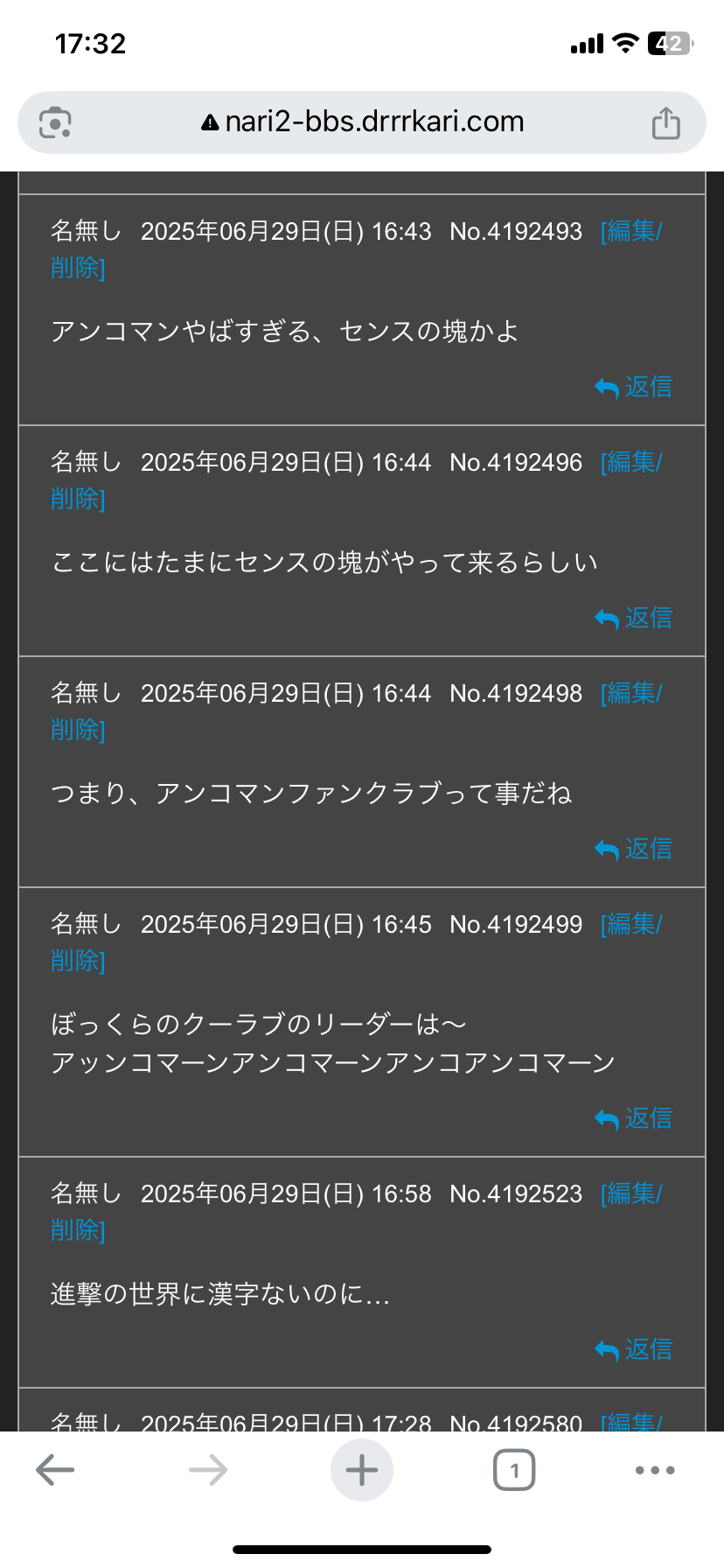The image size is (724, 1568).
Task: Go back with the browser back arrow
Action: coord(55,1470)
